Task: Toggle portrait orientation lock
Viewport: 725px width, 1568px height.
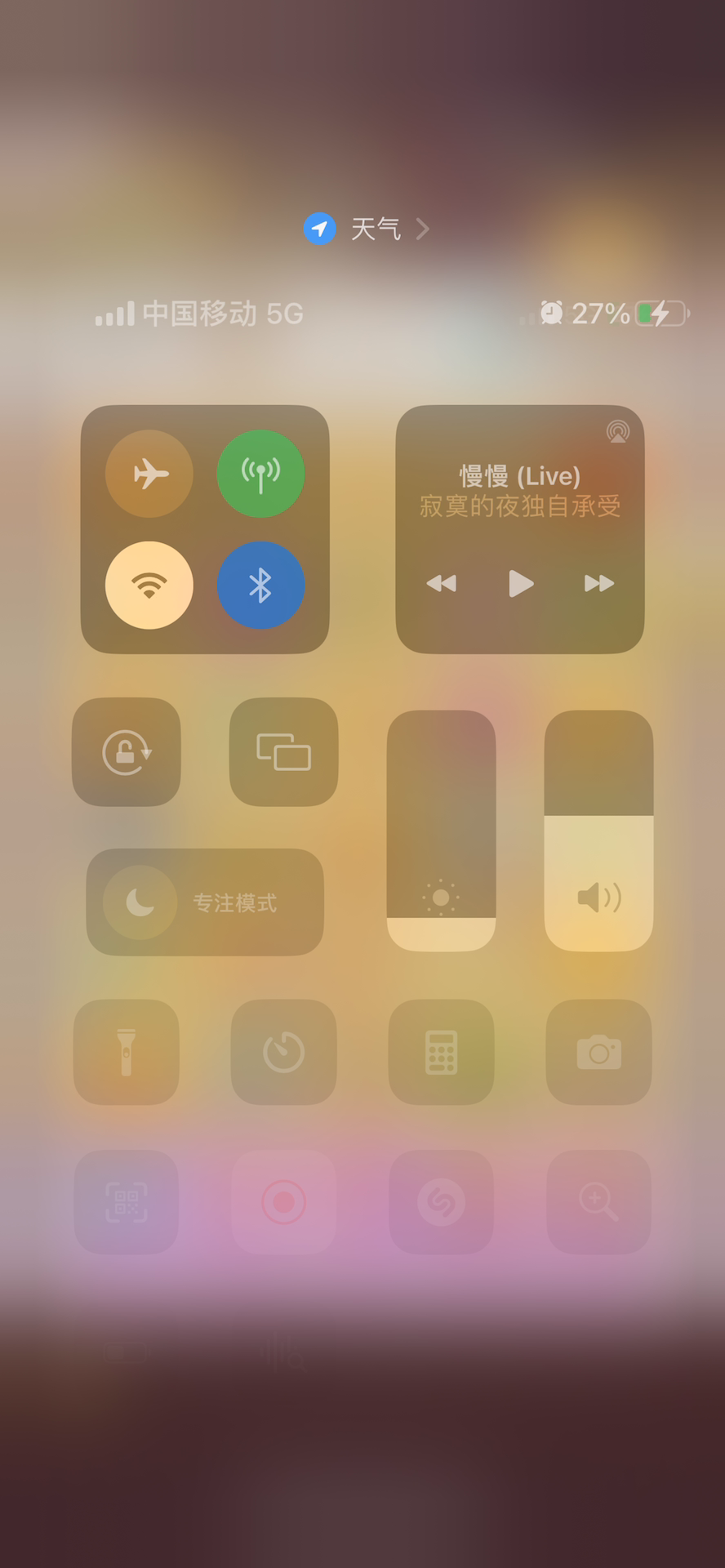Action: coord(127,751)
